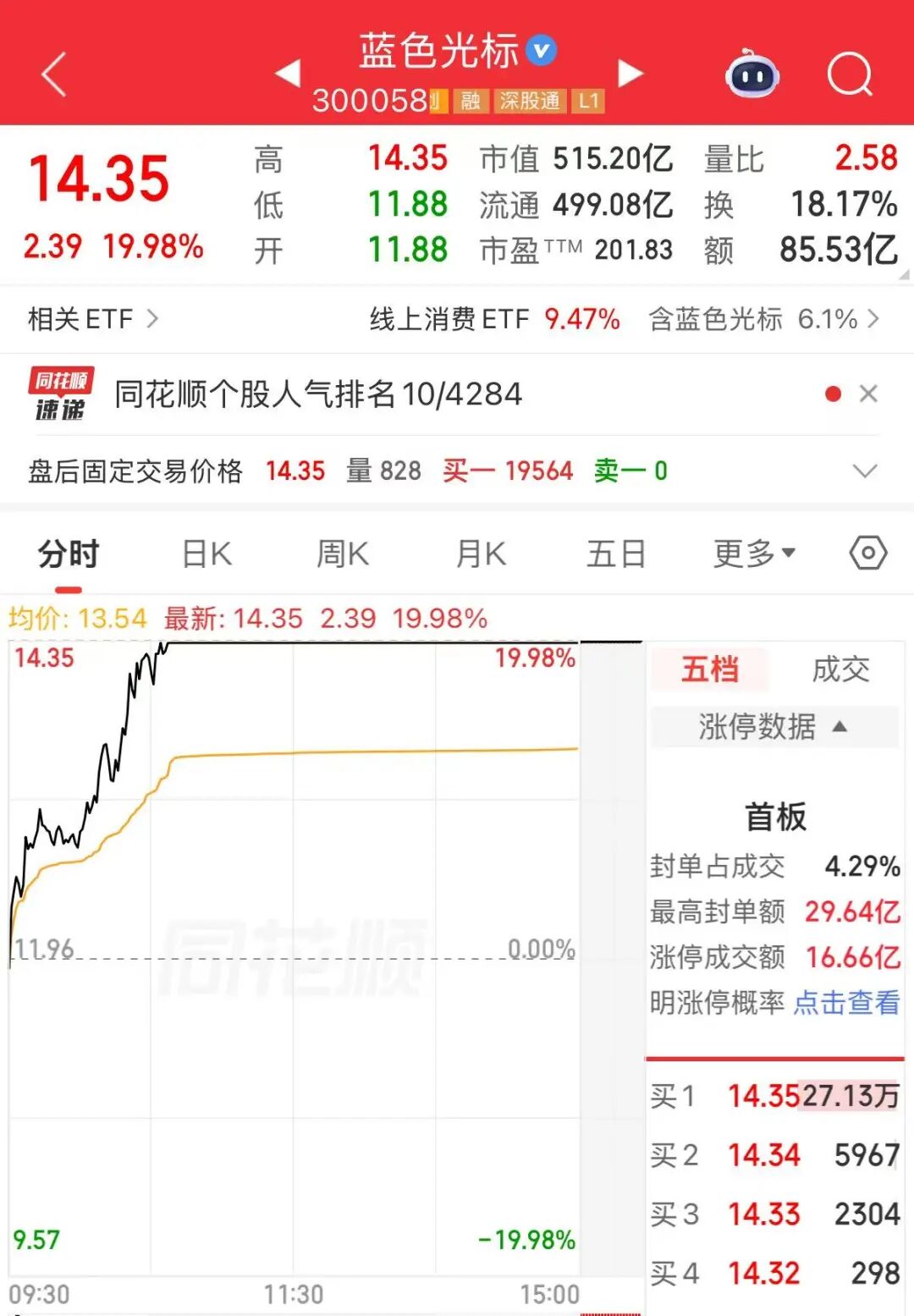
Task: Open the 更多 chart options dropdown
Action: pos(754,553)
